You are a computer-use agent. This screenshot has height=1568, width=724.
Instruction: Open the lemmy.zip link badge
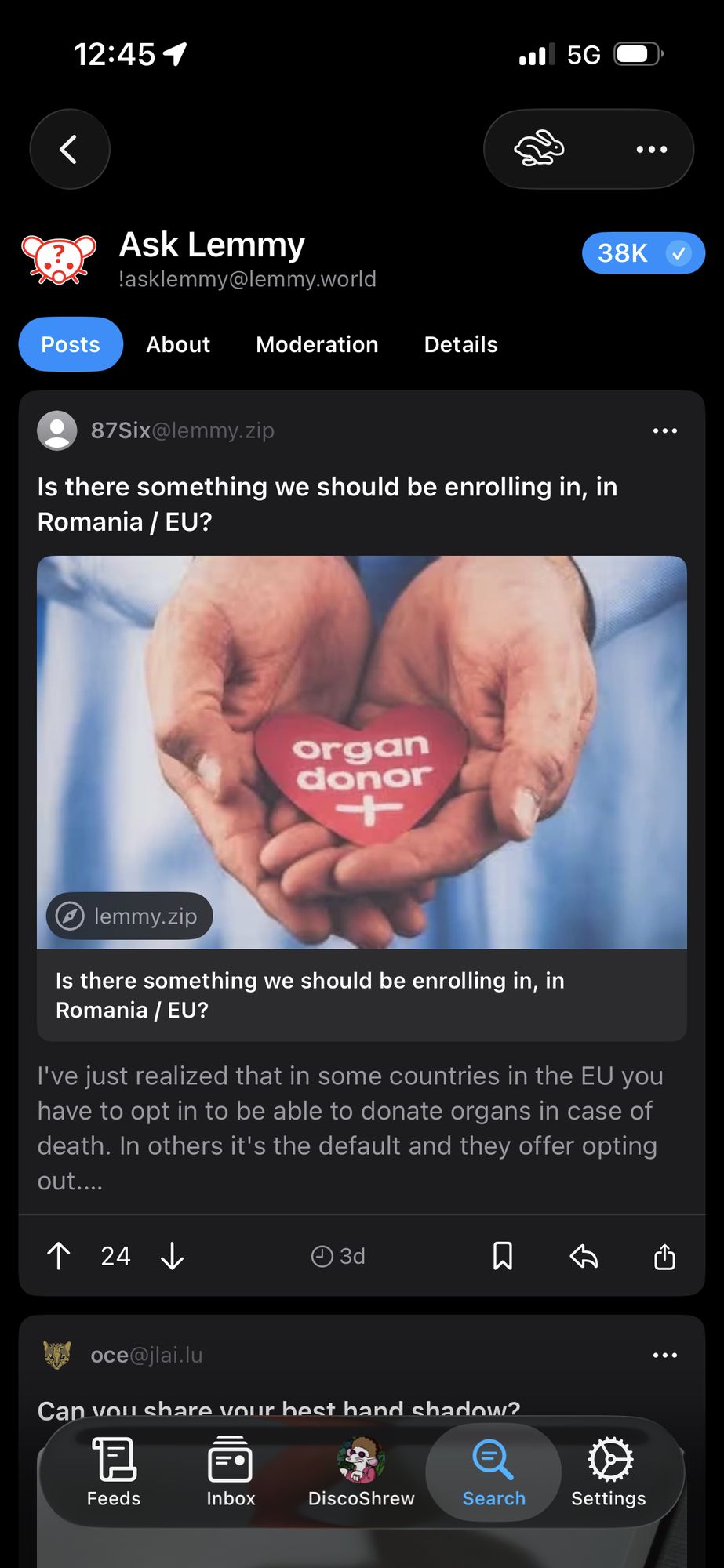pyautogui.click(x=129, y=916)
